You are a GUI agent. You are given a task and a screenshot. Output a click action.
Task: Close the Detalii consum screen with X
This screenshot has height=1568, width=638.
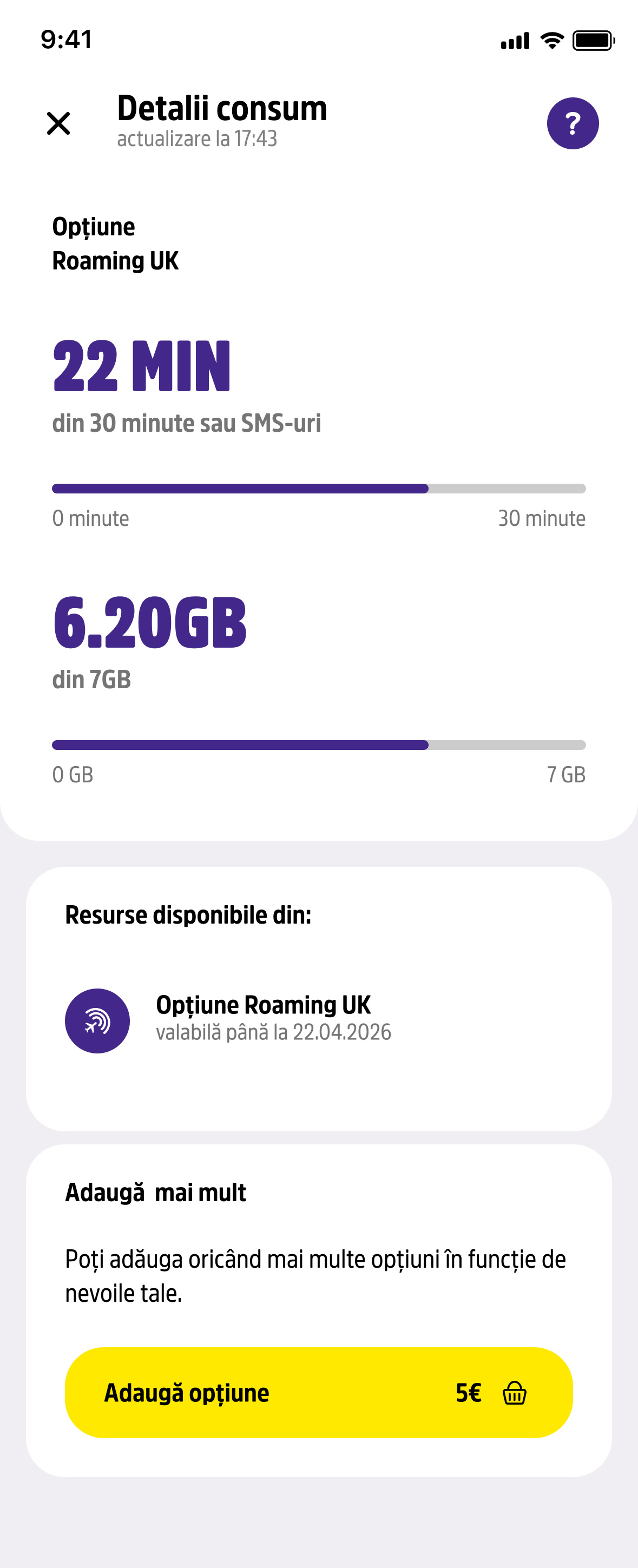click(59, 123)
